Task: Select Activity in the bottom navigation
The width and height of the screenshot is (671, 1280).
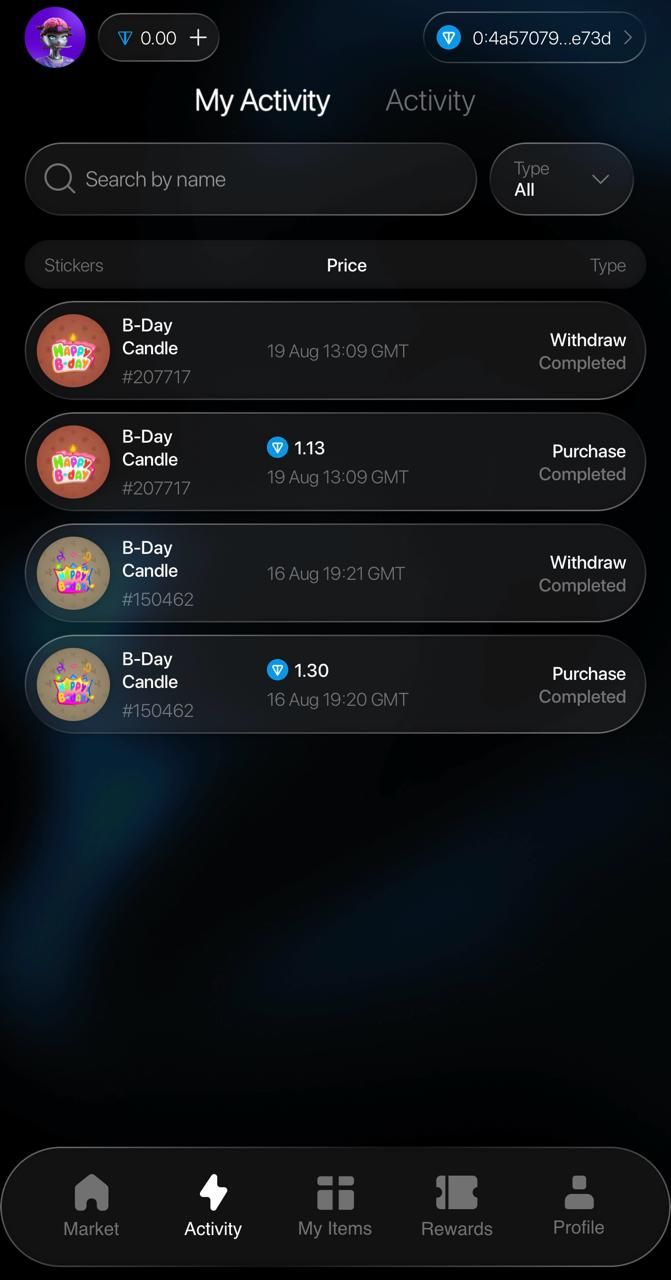Action: (x=213, y=1206)
